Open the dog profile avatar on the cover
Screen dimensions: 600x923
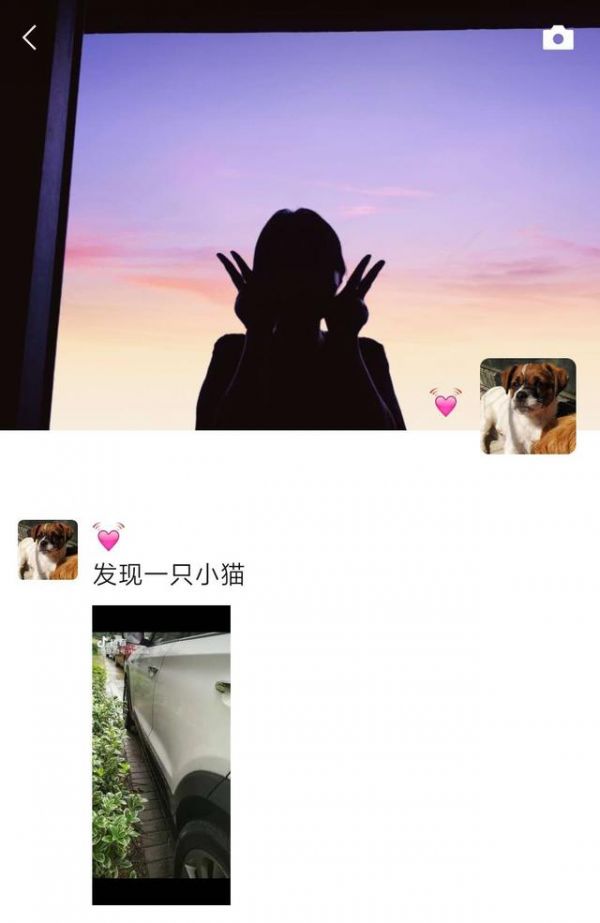click(x=528, y=406)
